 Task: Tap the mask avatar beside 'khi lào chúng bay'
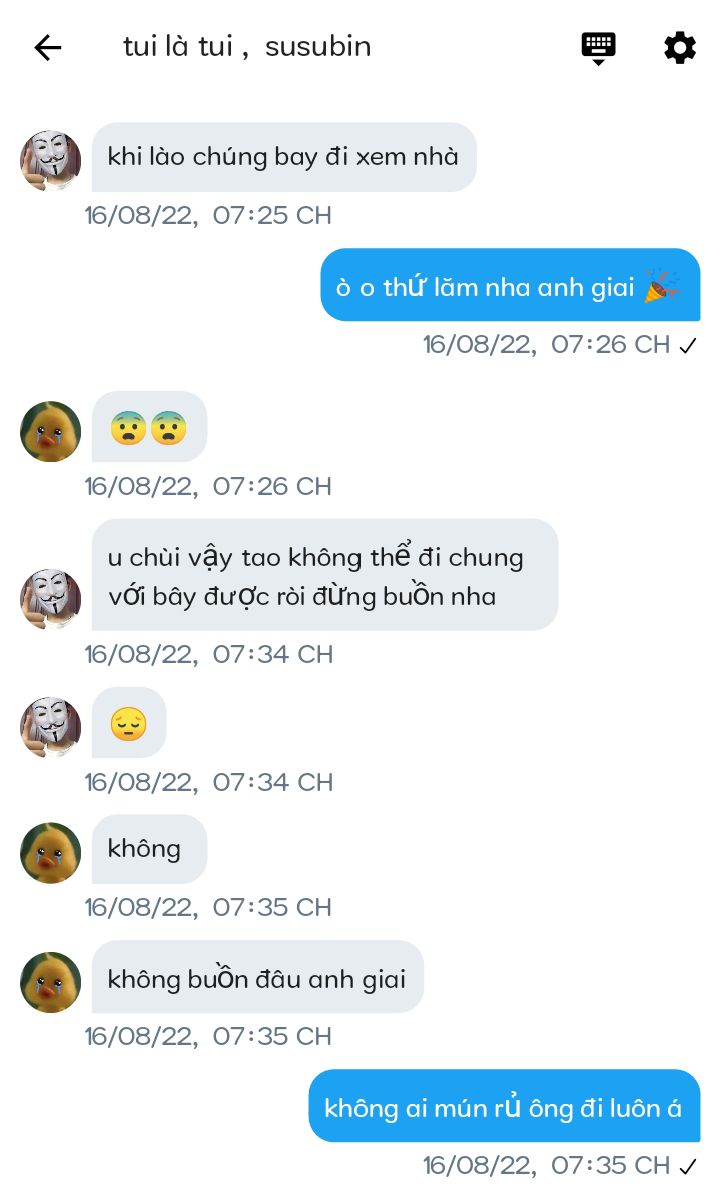point(50,160)
